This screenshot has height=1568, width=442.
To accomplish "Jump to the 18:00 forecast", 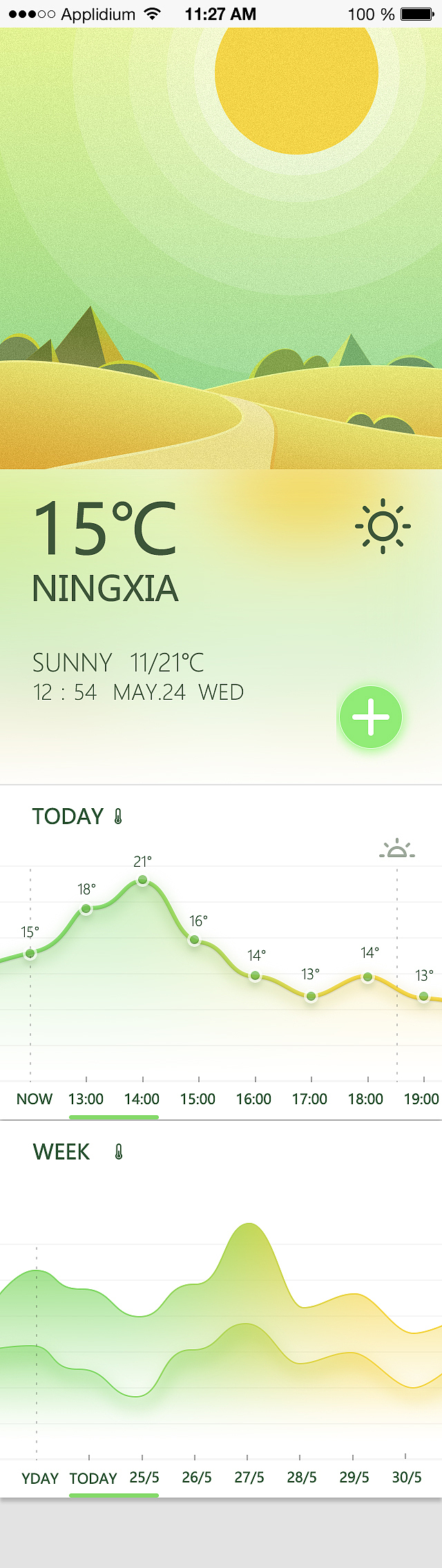I will tap(365, 1099).
